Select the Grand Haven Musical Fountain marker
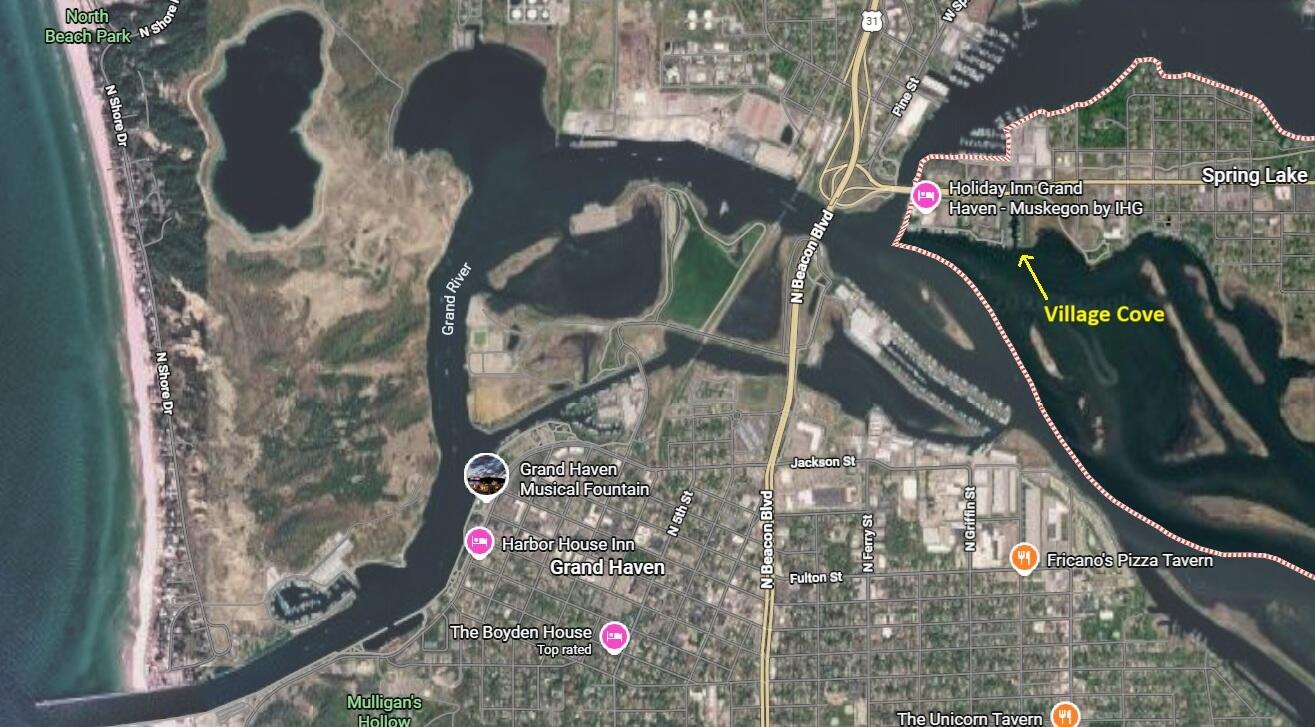This screenshot has height=727, width=1315. [487, 475]
